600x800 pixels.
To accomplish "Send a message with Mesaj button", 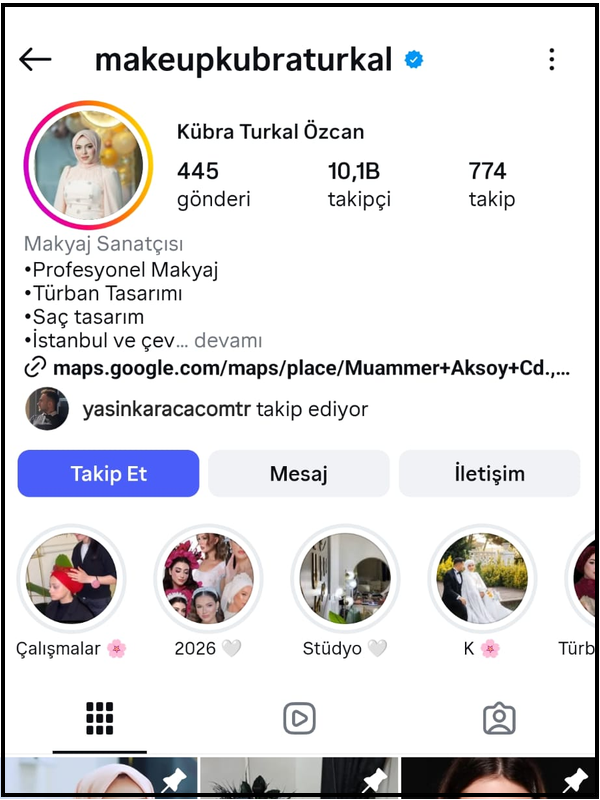I will click(x=298, y=474).
